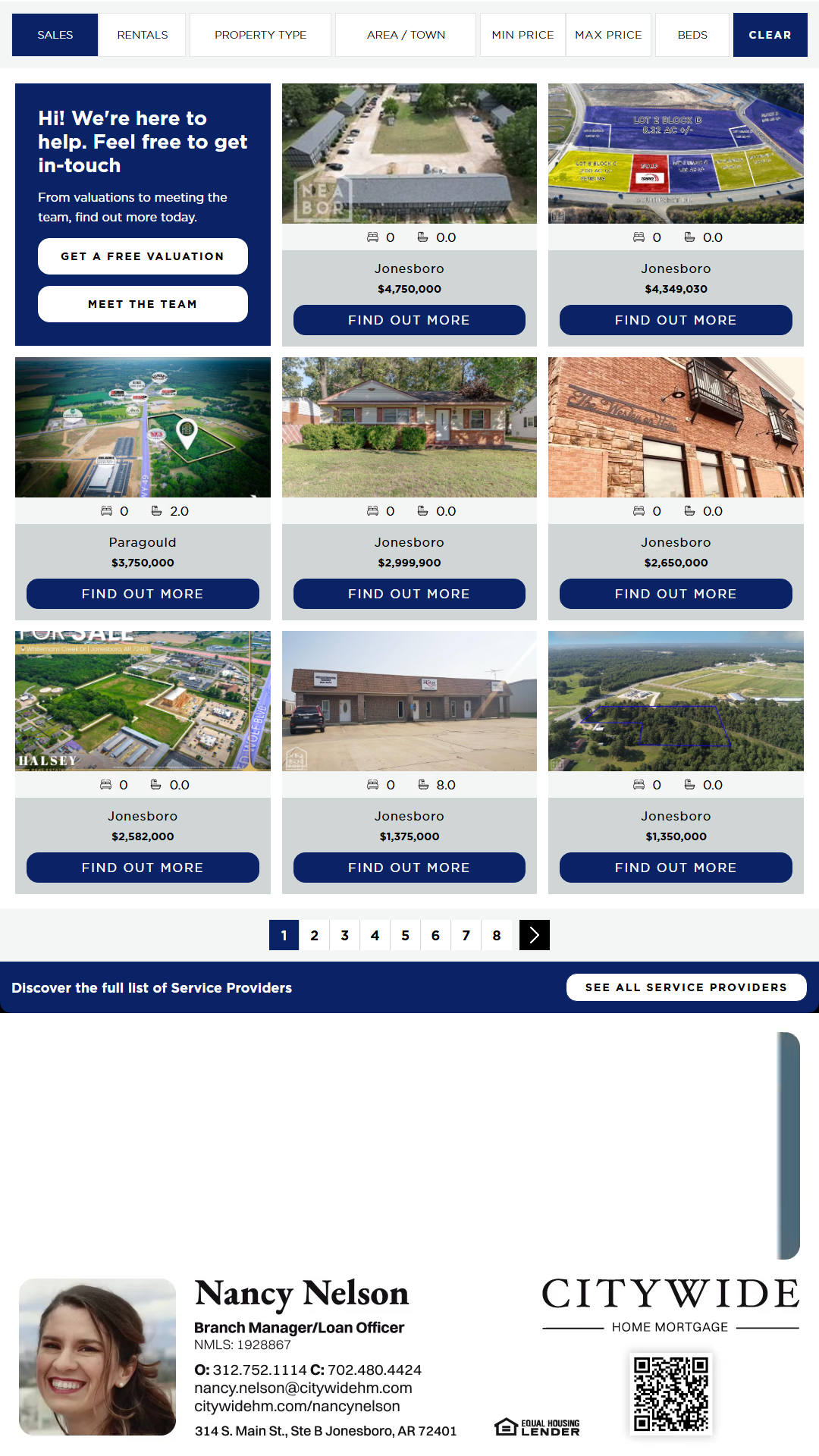Find out more about $4,750,000 Jonesboro listing

[409, 320]
